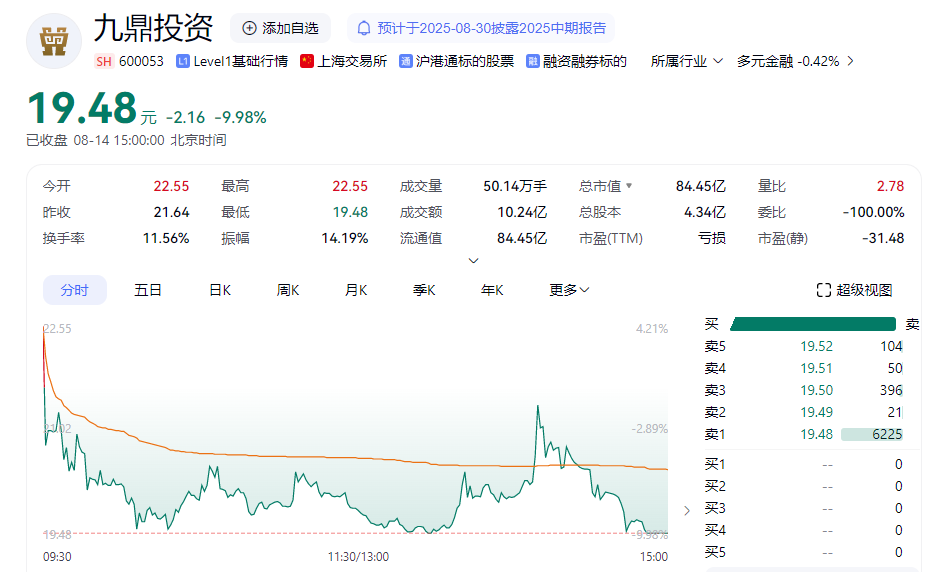Toggle the 总市值 dropdown arrow
This screenshot has height=572, width=935.
629,186
